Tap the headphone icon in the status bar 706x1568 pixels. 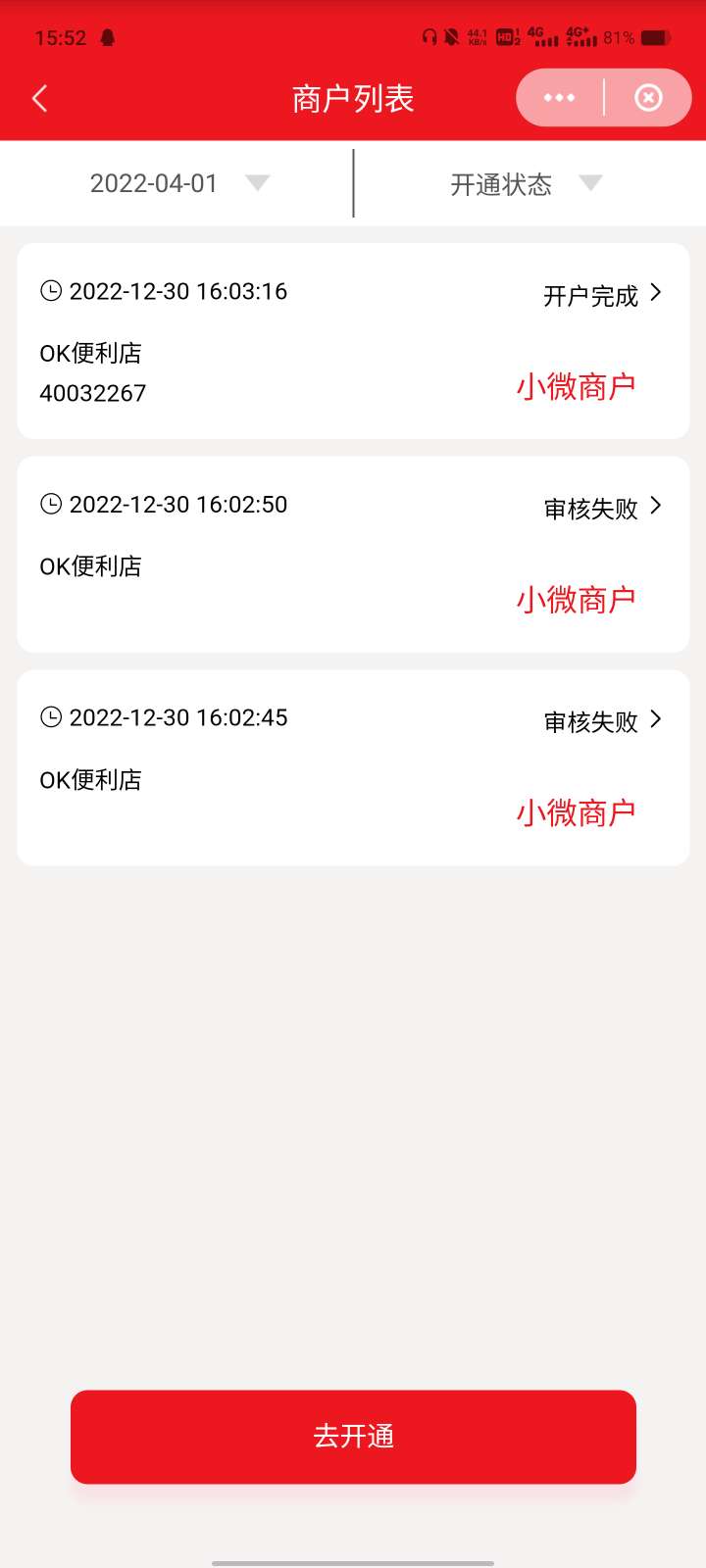point(429,36)
